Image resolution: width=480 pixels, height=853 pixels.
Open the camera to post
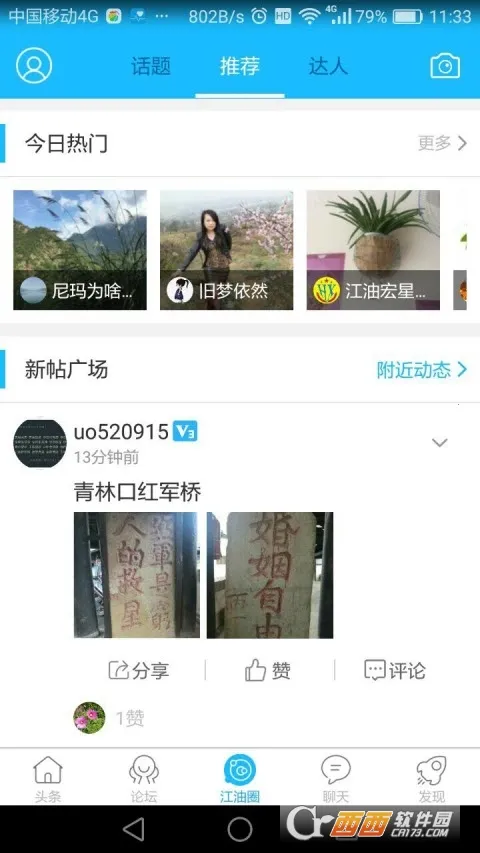click(445, 66)
